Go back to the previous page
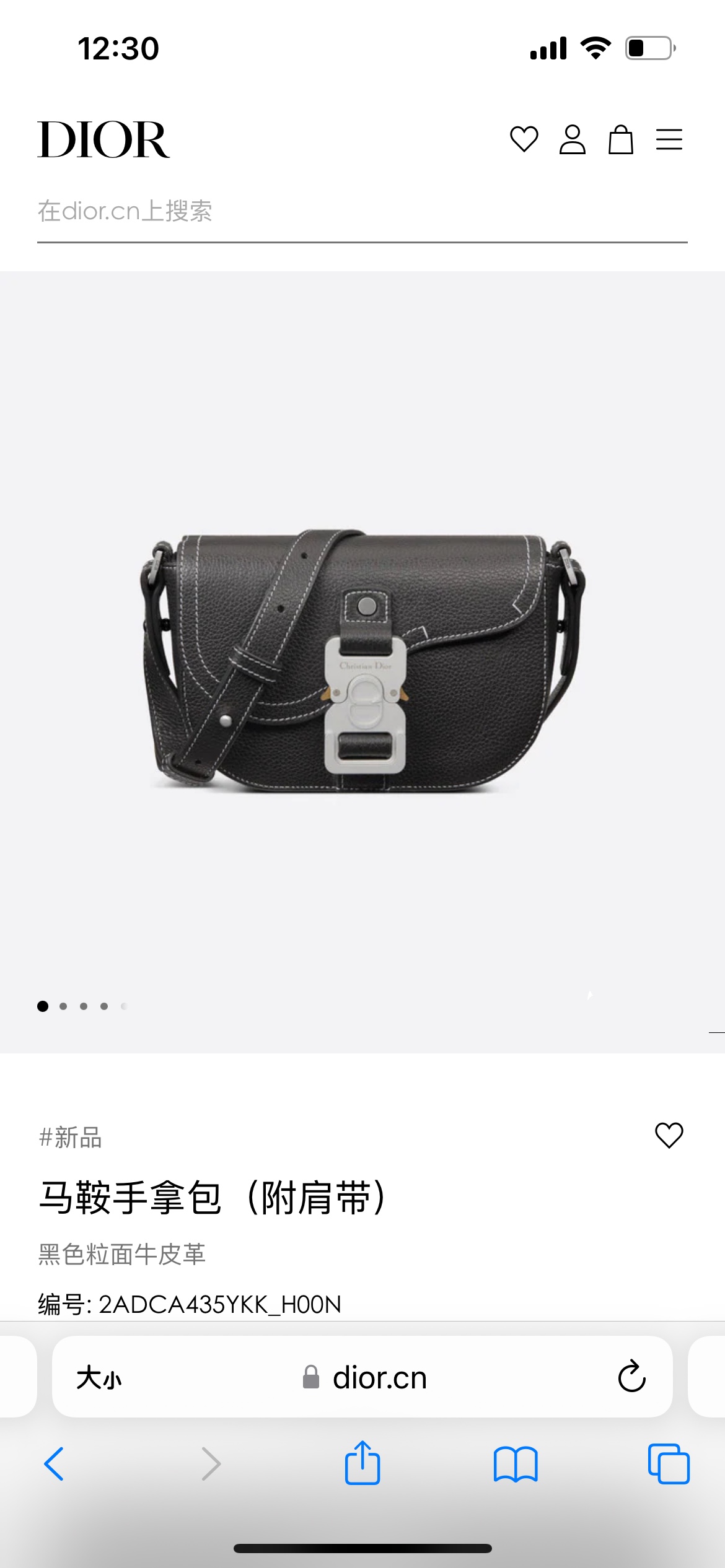Screen dimensions: 725x1568 point(54,1464)
